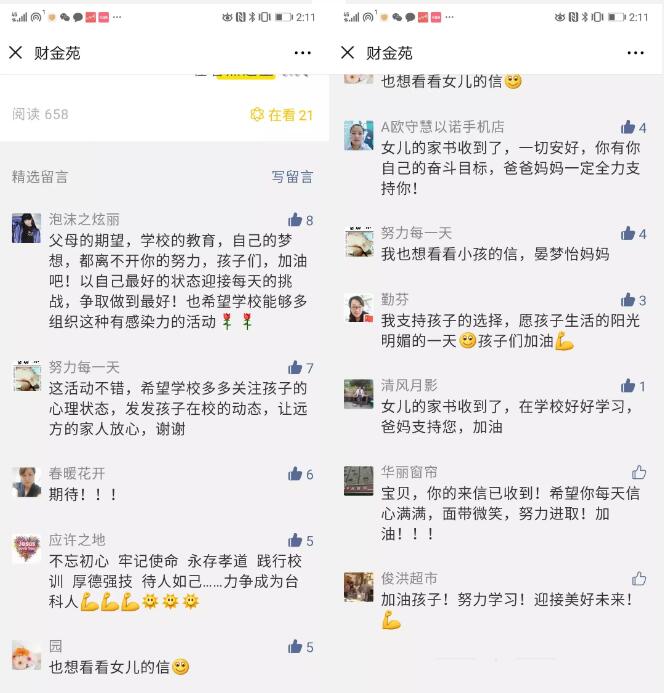The width and height of the screenshot is (664, 693).
Task: Tap 写留言 to write a comment
Action: (292, 177)
